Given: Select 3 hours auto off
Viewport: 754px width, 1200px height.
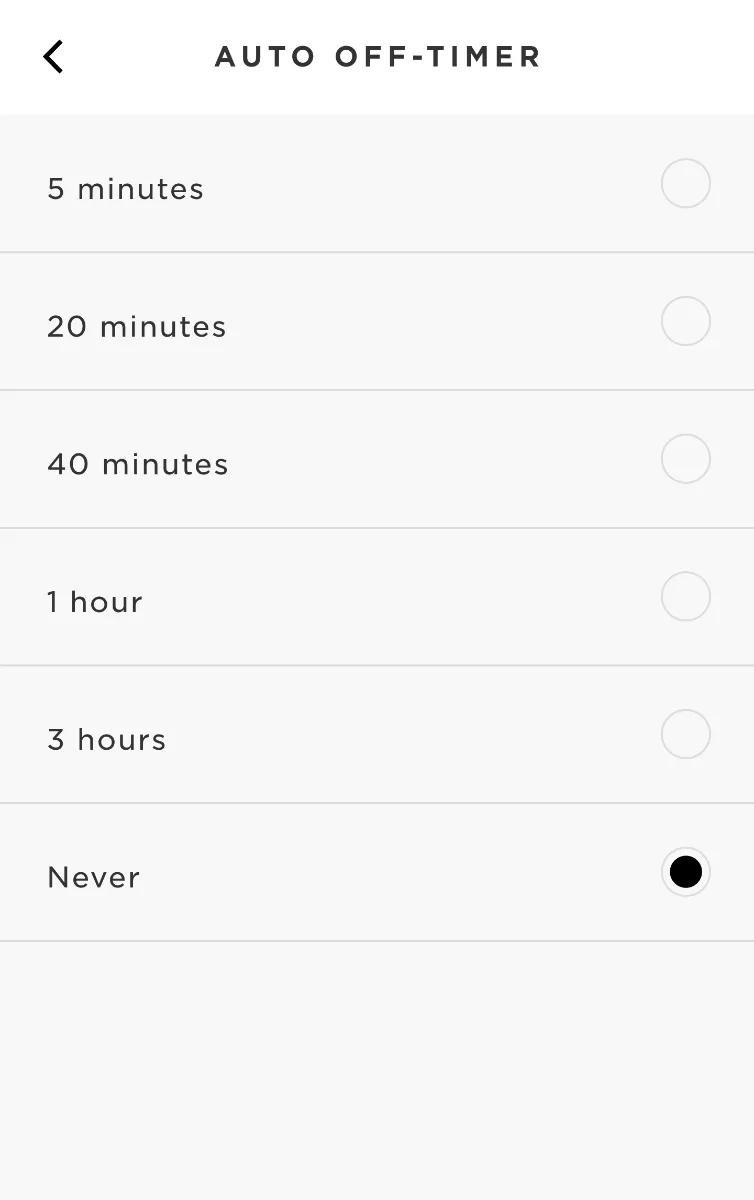Looking at the screenshot, I should [685, 735].
